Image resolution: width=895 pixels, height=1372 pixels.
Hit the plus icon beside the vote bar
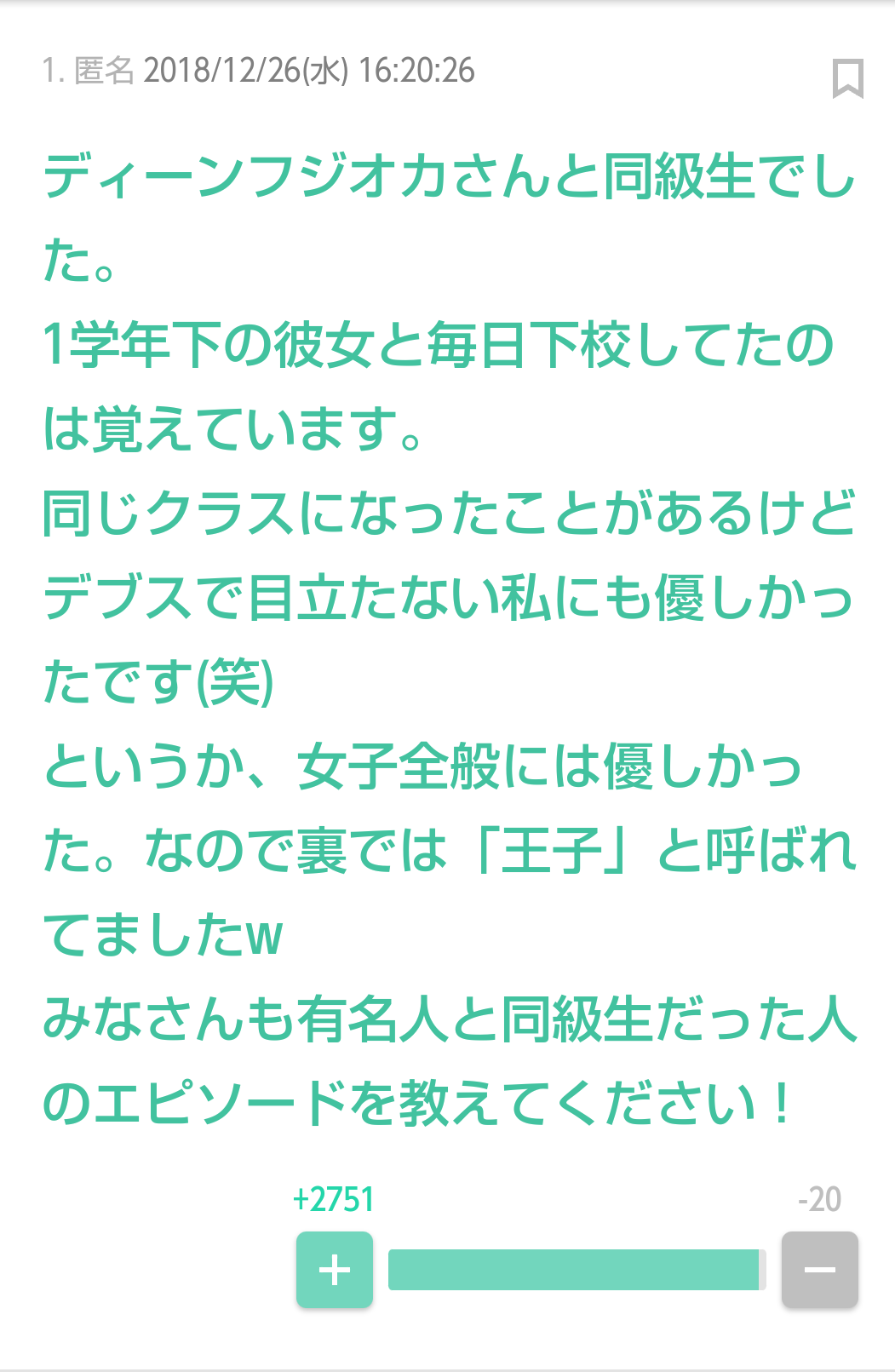(334, 1270)
